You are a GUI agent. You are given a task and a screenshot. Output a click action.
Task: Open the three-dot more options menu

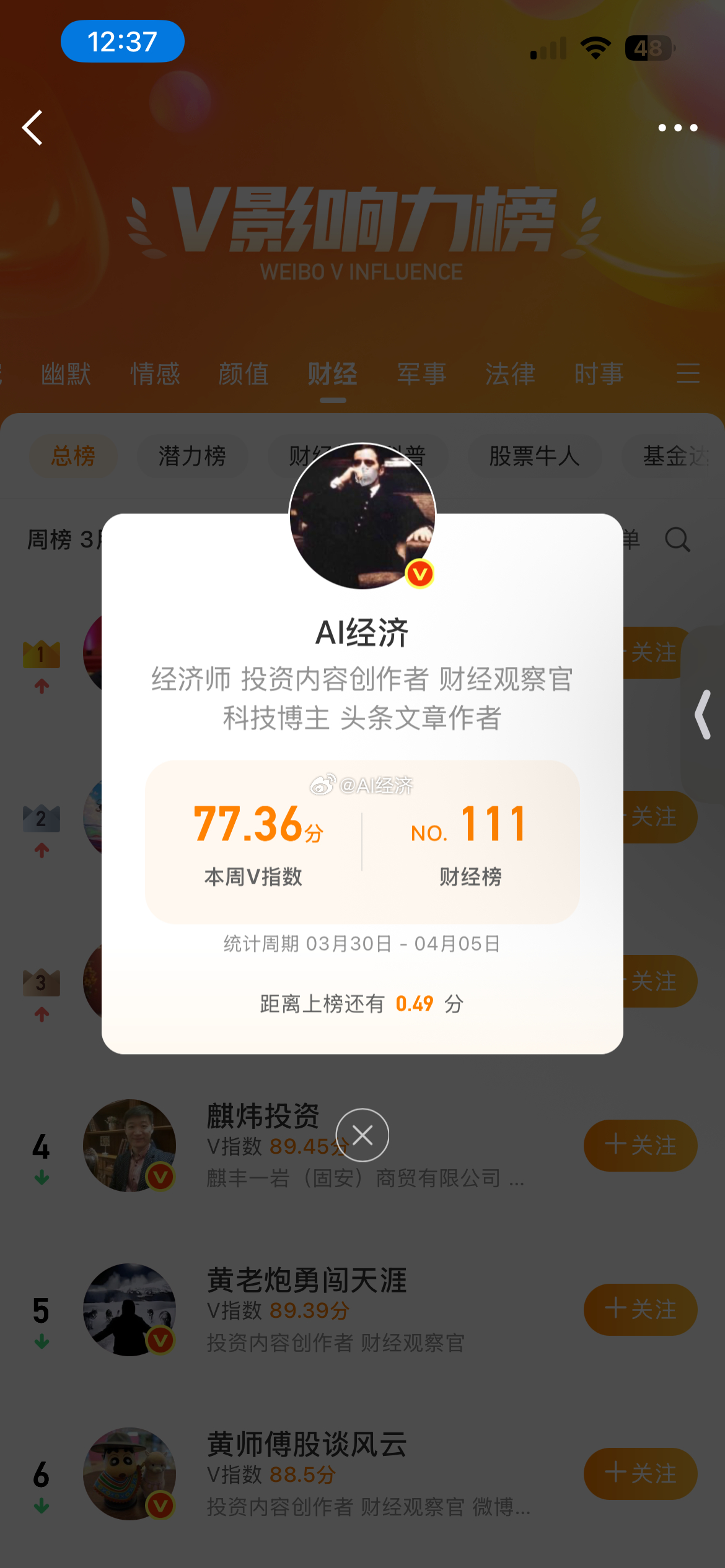(x=677, y=127)
